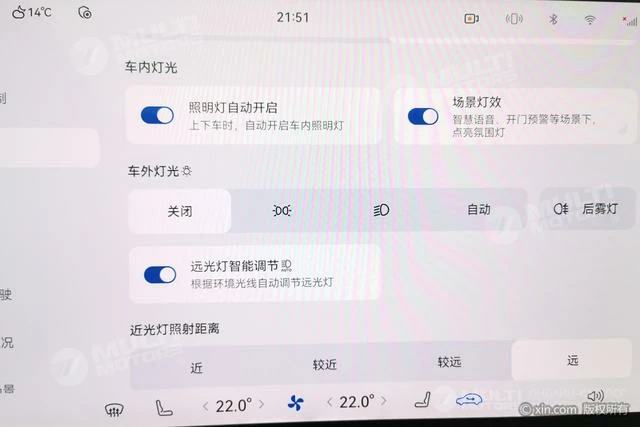The image size is (640, 427).
Task: Toggle 远光灯智能调节 switch
Action: point(160,274)
